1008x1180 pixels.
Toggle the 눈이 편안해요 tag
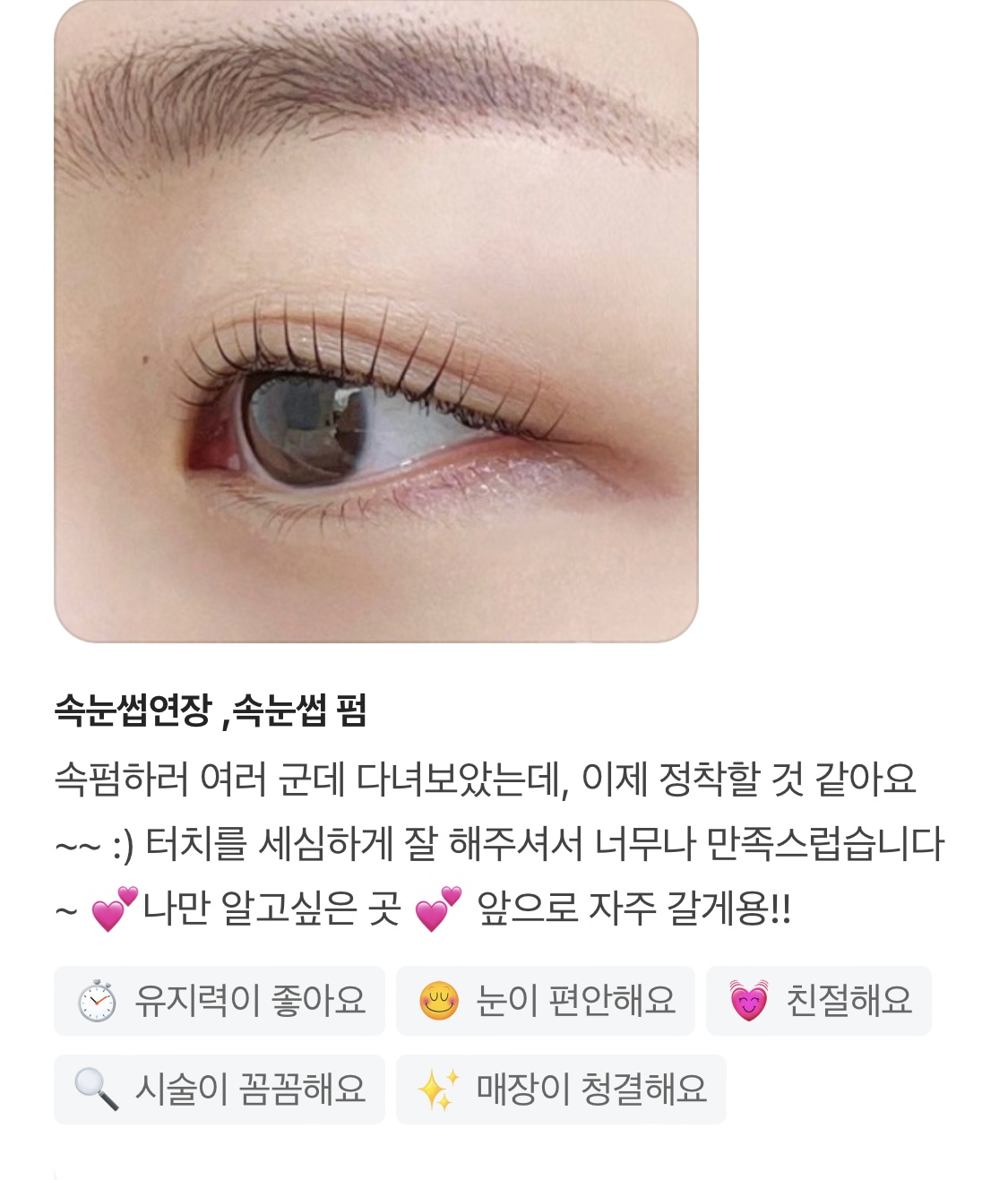pos(547,1002)
